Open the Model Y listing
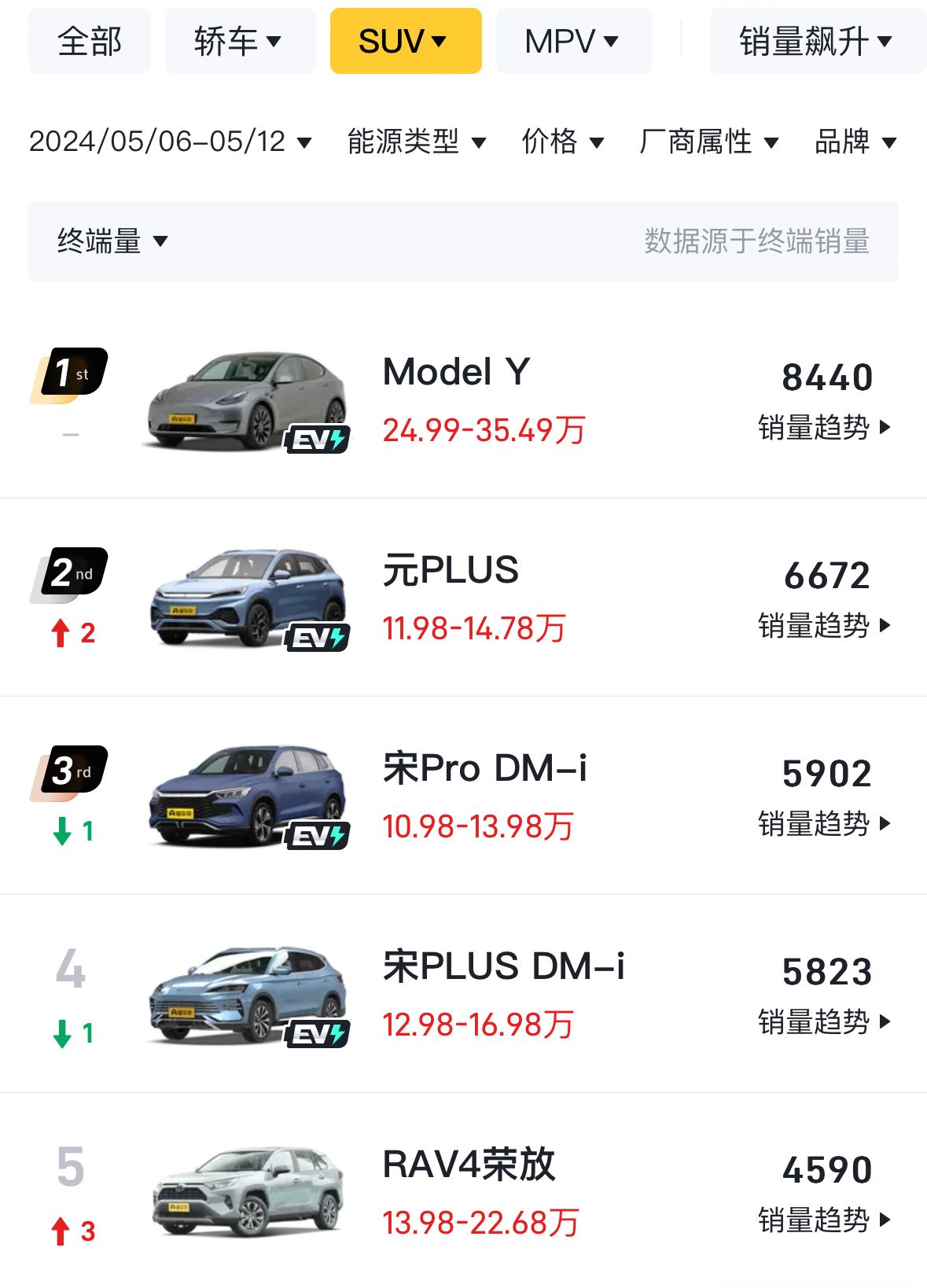Viewport: 927px width, 1288px height. point(456,372)
